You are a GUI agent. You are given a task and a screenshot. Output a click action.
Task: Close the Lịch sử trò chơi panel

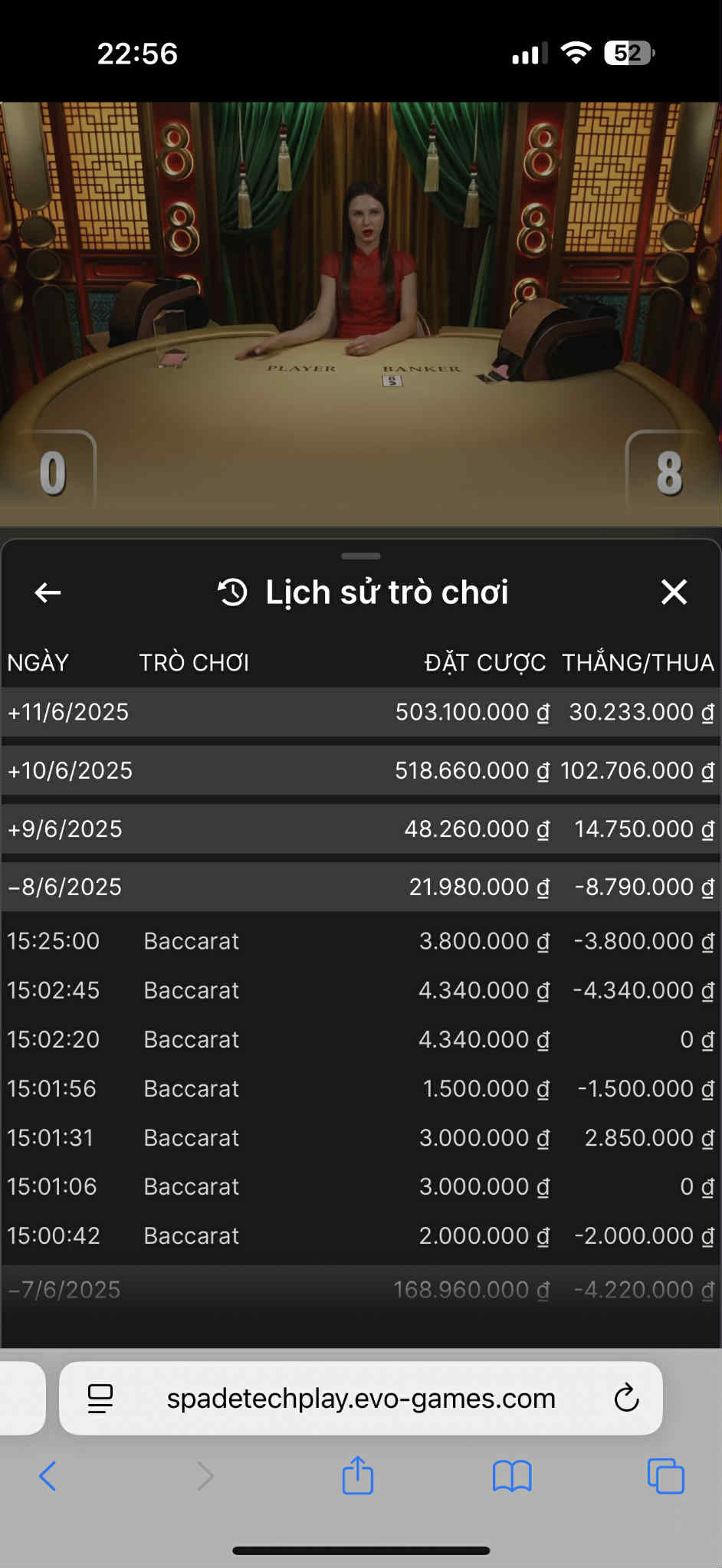[x=674, y=592]
